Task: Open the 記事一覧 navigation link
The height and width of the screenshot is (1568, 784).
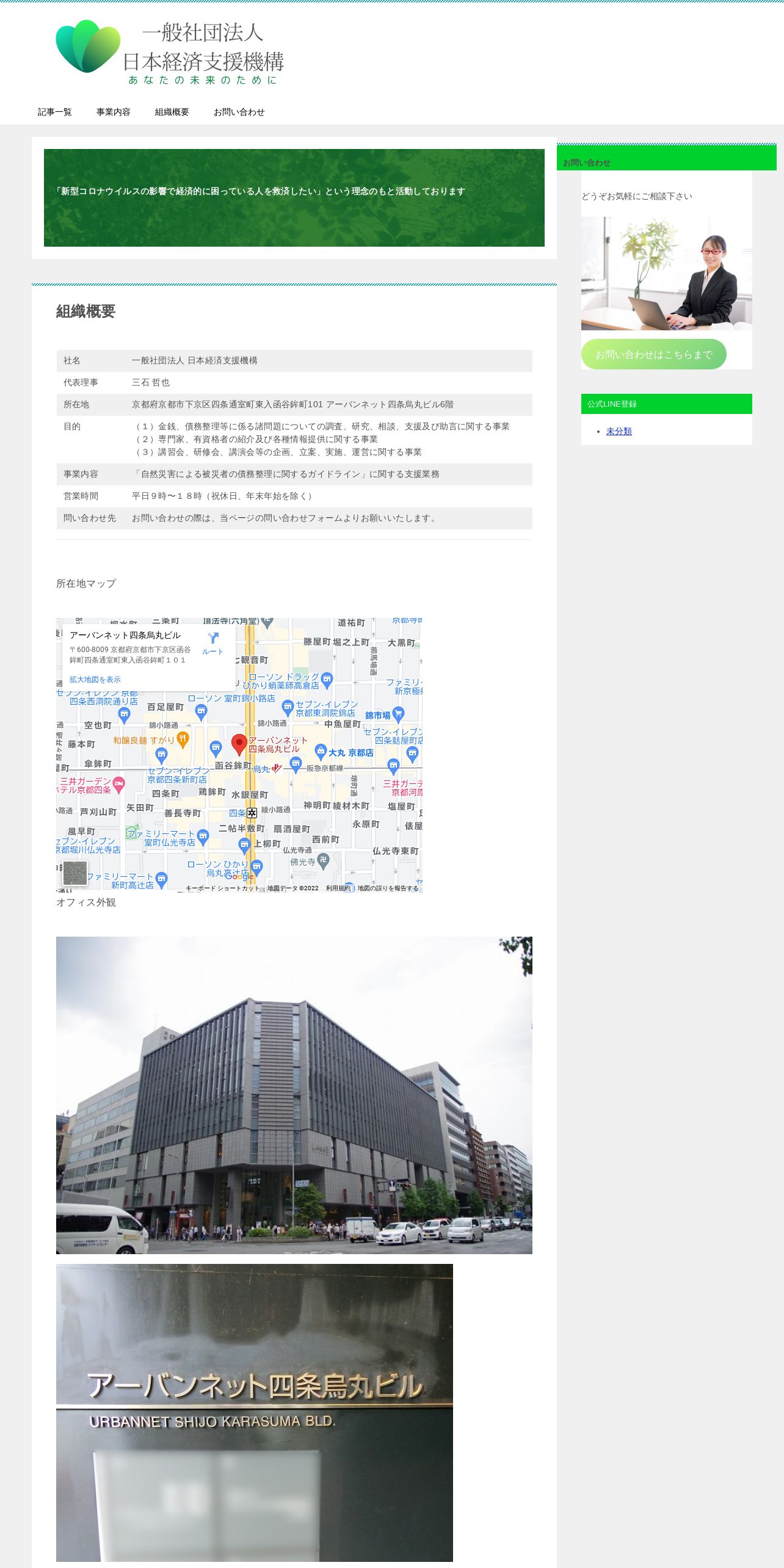Action: pyautogui.click(x=55, y=112)
